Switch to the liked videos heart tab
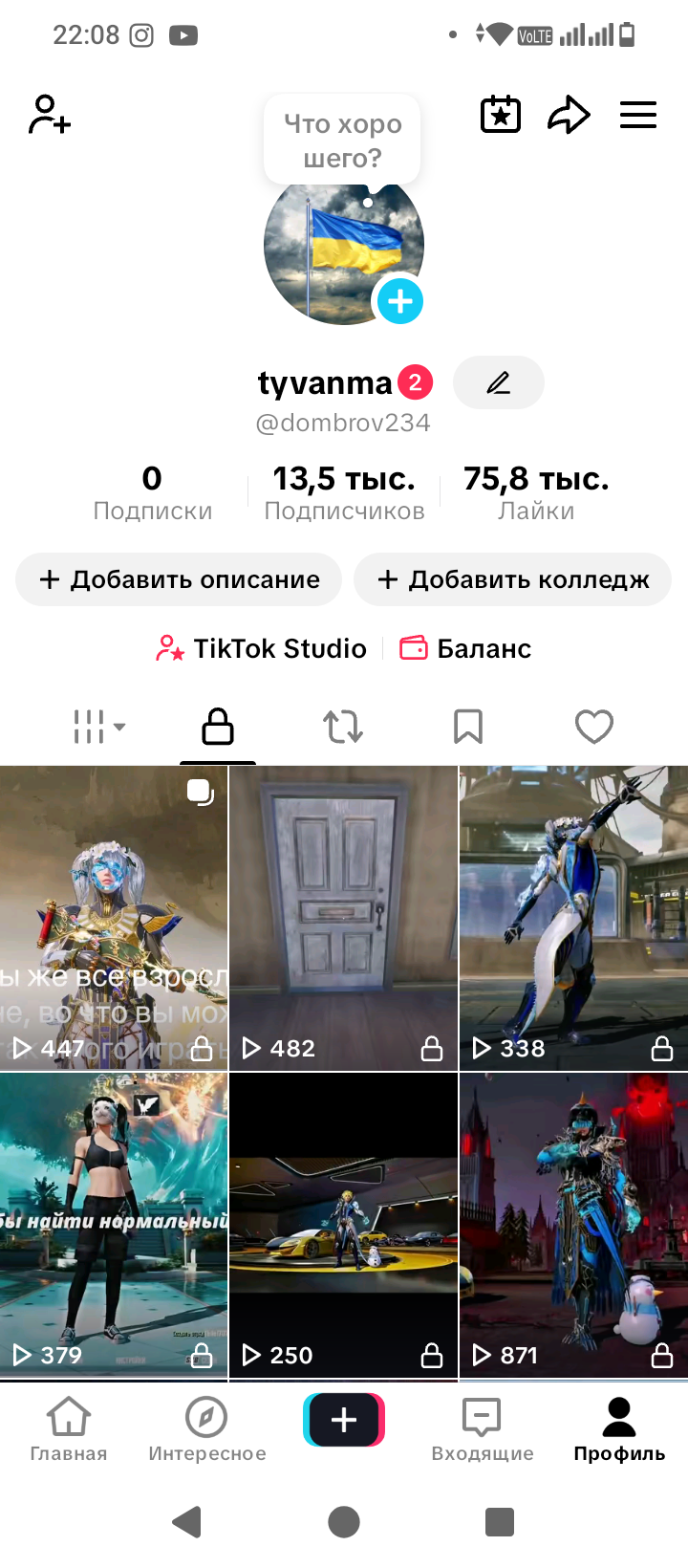Image resolution: width=688 pixels, height=1568 pixels. click(x=593, y=727)
